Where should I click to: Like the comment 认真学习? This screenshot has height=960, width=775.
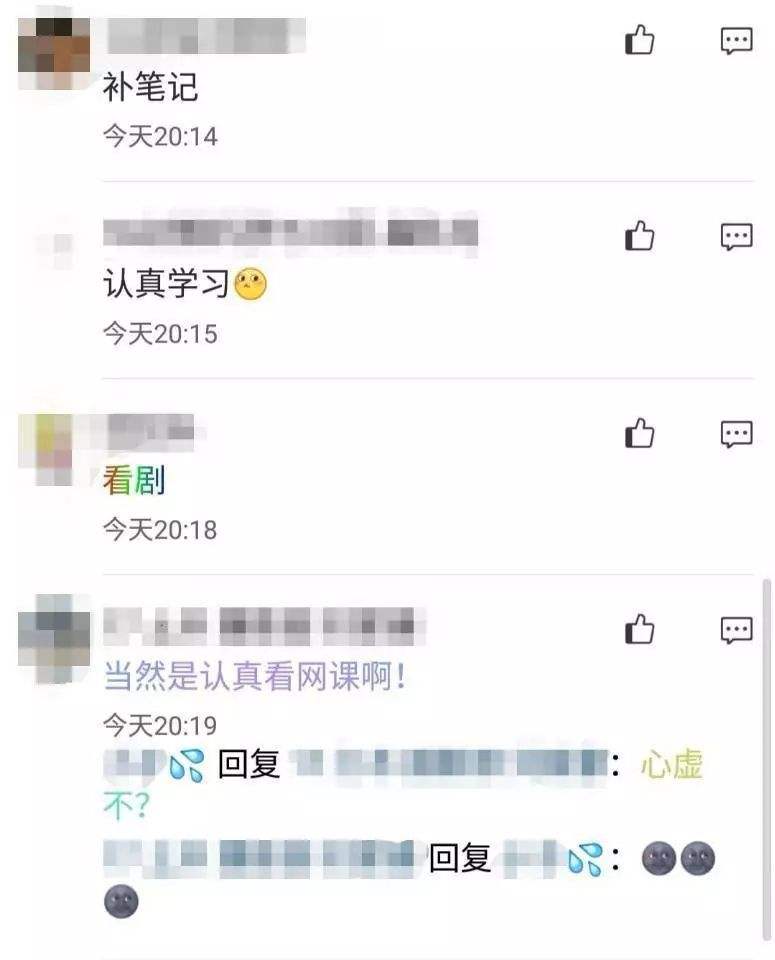tap(640, 236)
